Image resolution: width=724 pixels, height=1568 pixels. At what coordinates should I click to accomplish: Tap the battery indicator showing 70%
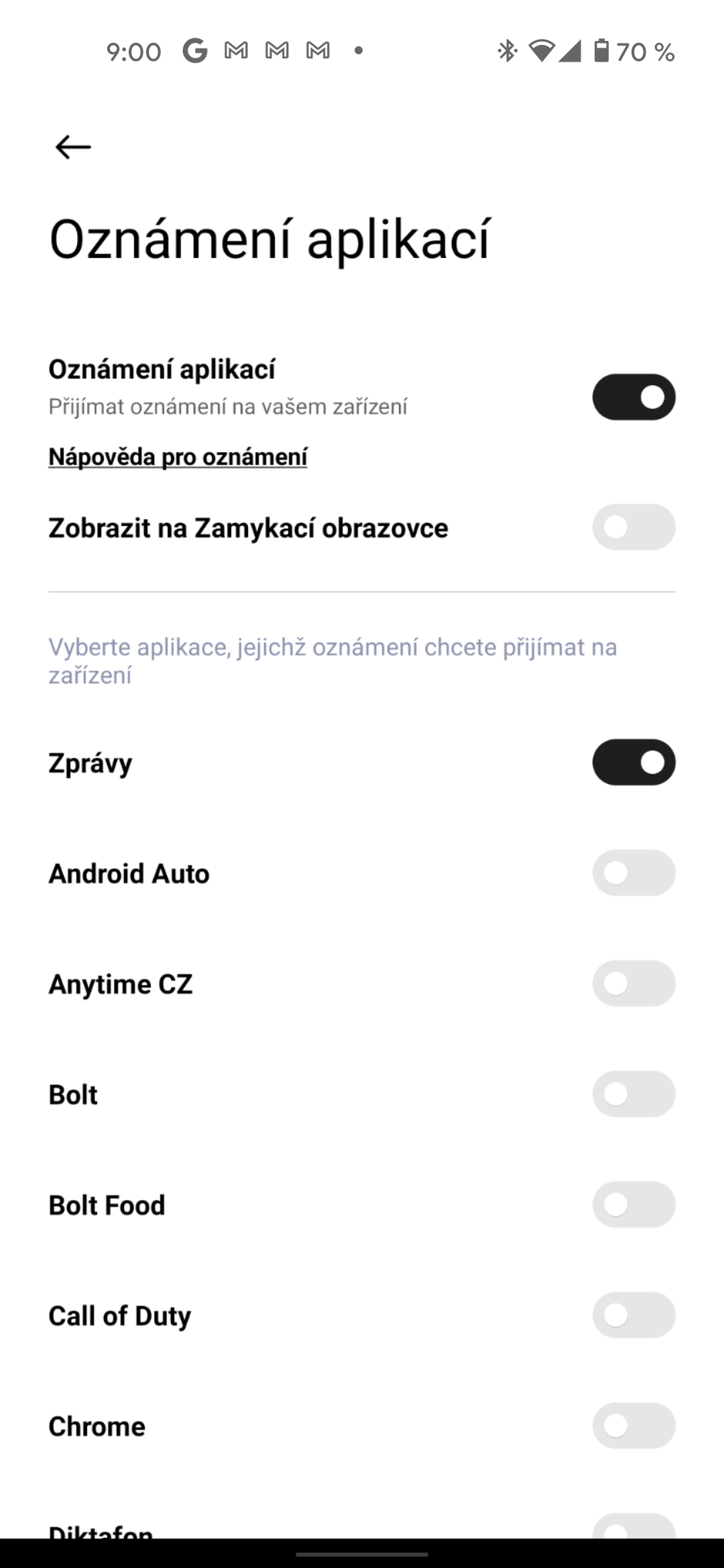(x=603, y=50)
